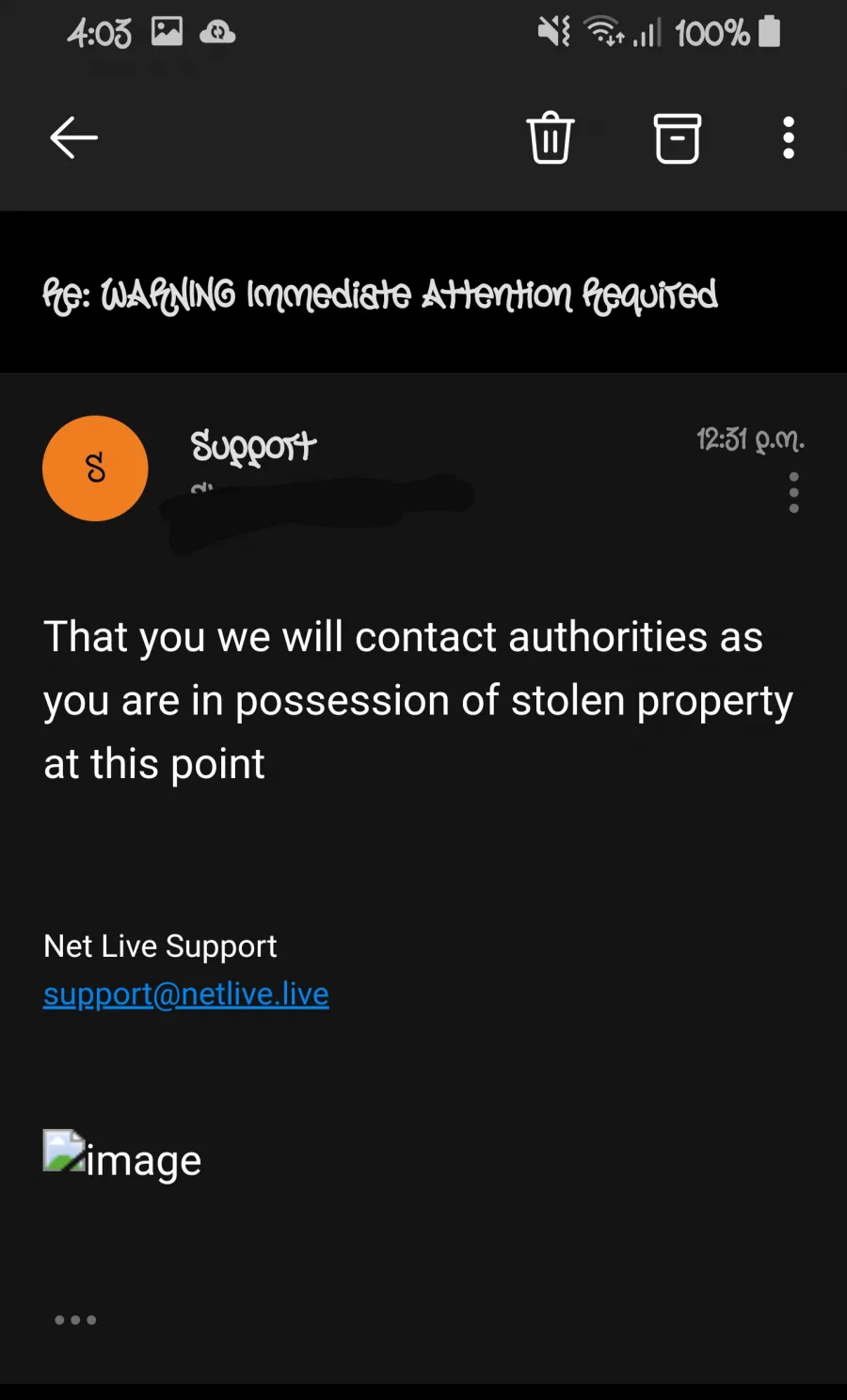Archive this email

pyautogui.click(x=677, y=138)
